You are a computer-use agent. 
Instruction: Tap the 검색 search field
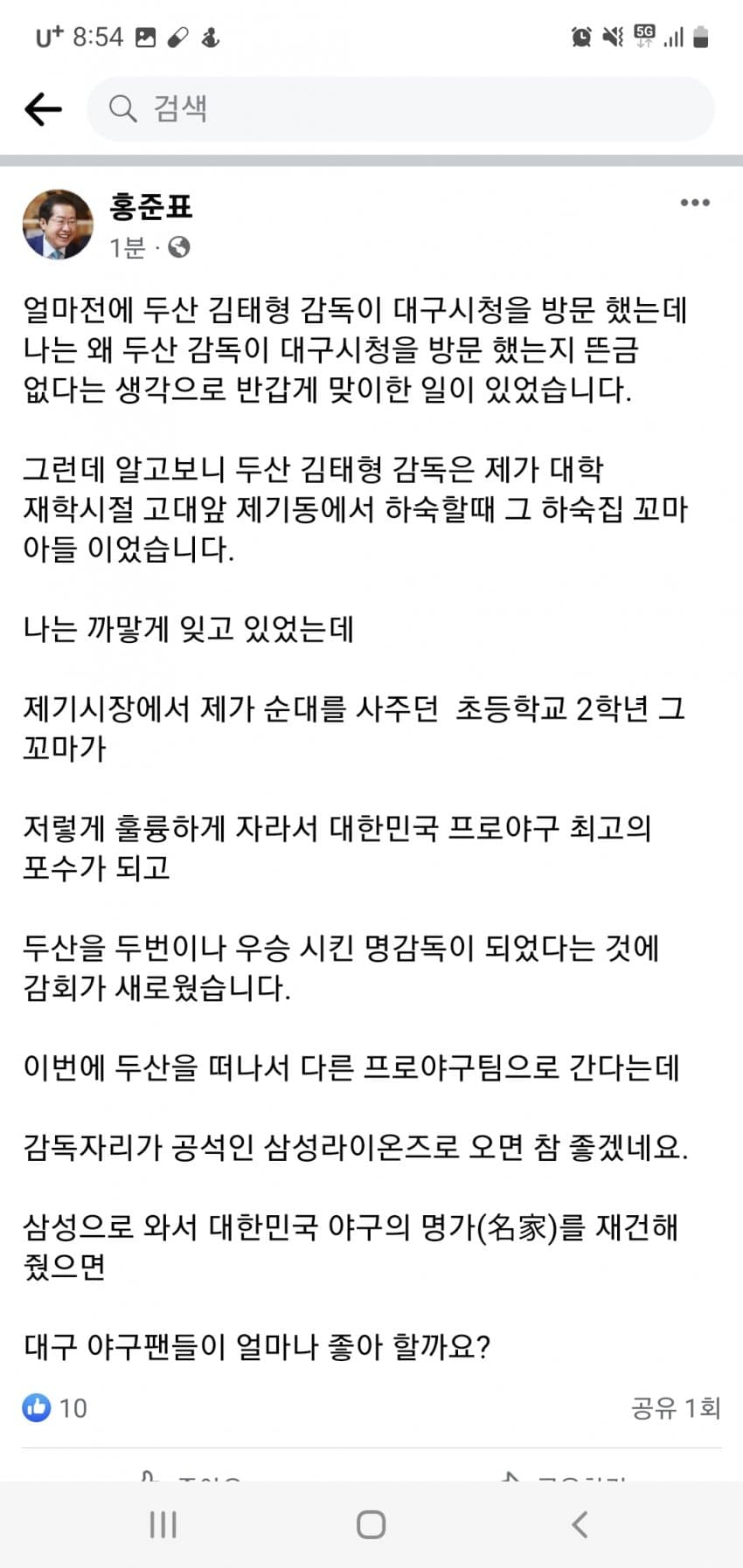tap(400, 109)
